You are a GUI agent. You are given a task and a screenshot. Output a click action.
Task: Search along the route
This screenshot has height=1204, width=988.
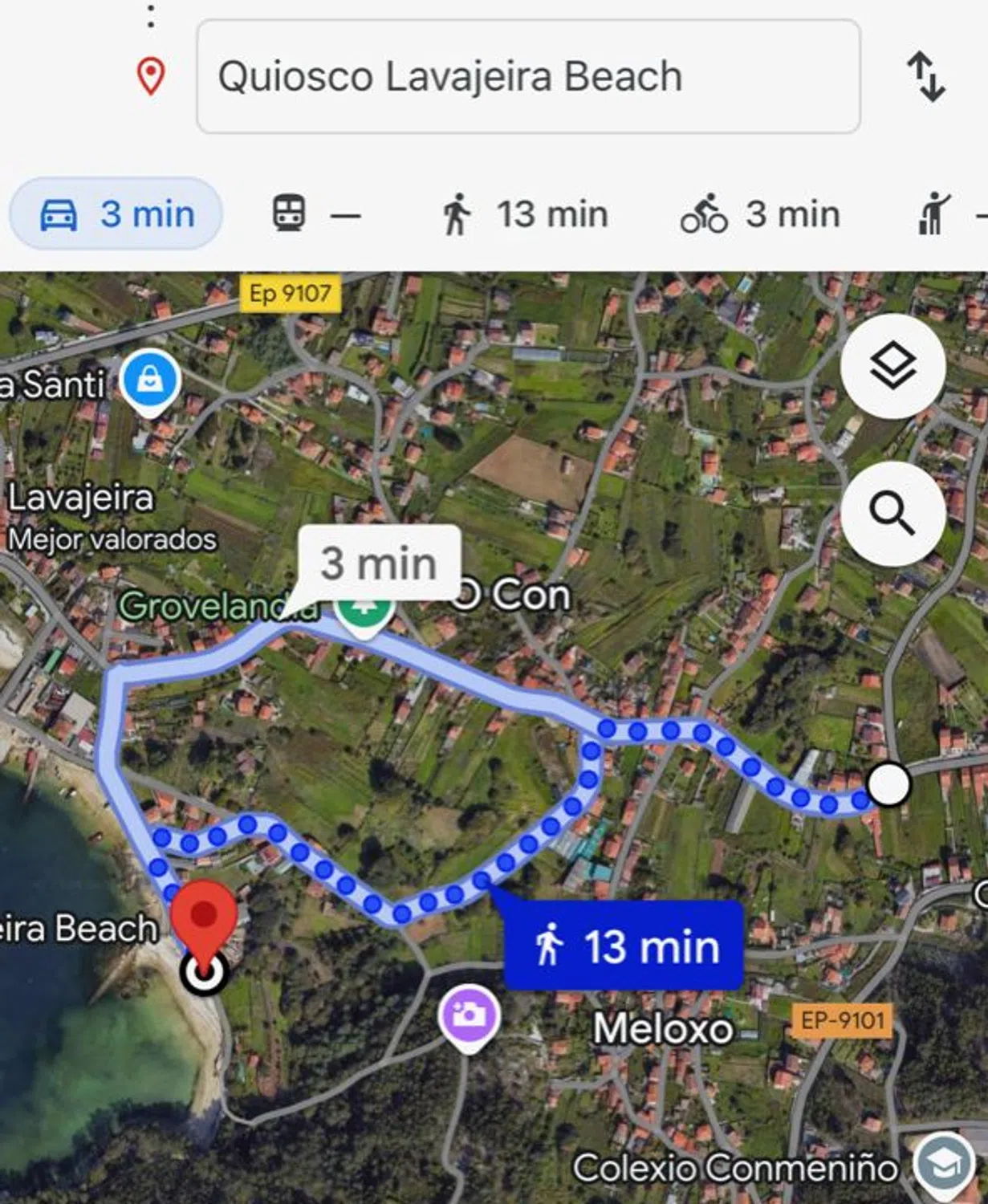point(892,513)
